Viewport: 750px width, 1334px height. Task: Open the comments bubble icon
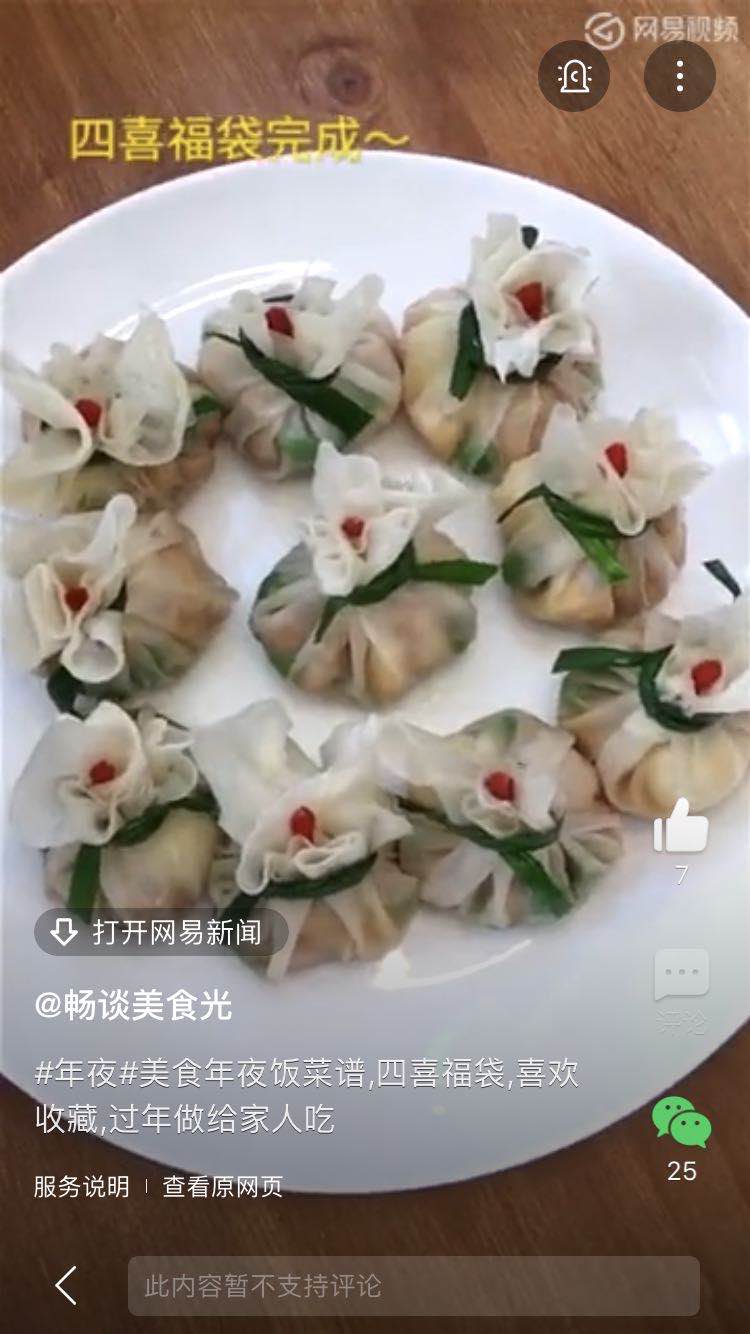[x=682, y=975]
